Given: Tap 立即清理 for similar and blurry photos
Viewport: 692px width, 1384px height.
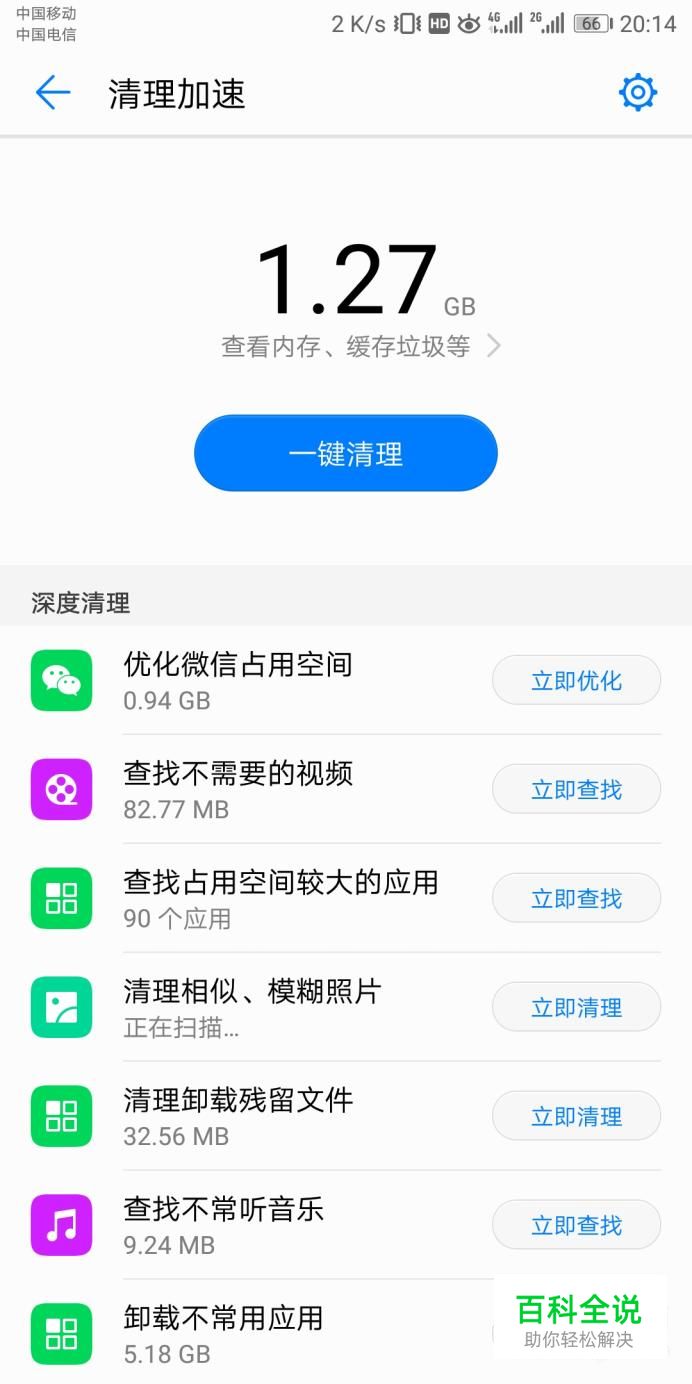Looking at the screenshot, I should click(x=576, y=1008).
